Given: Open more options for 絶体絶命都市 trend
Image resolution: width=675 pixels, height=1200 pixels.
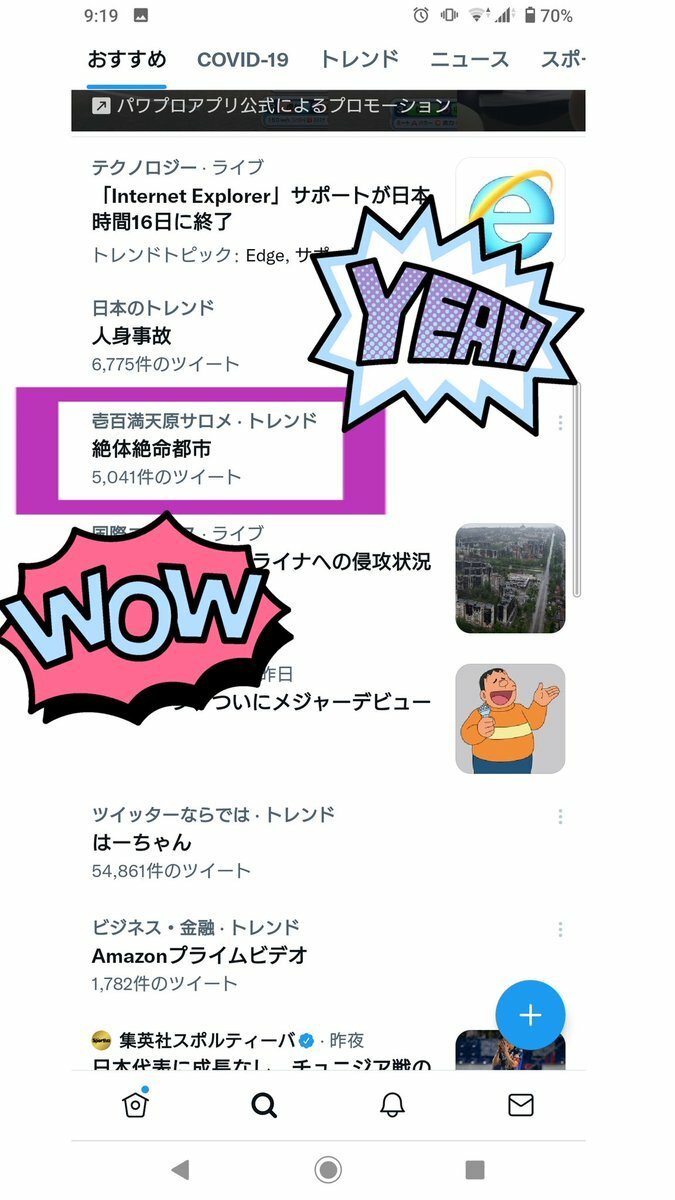Looking at the screenshot, I should 560,423.
